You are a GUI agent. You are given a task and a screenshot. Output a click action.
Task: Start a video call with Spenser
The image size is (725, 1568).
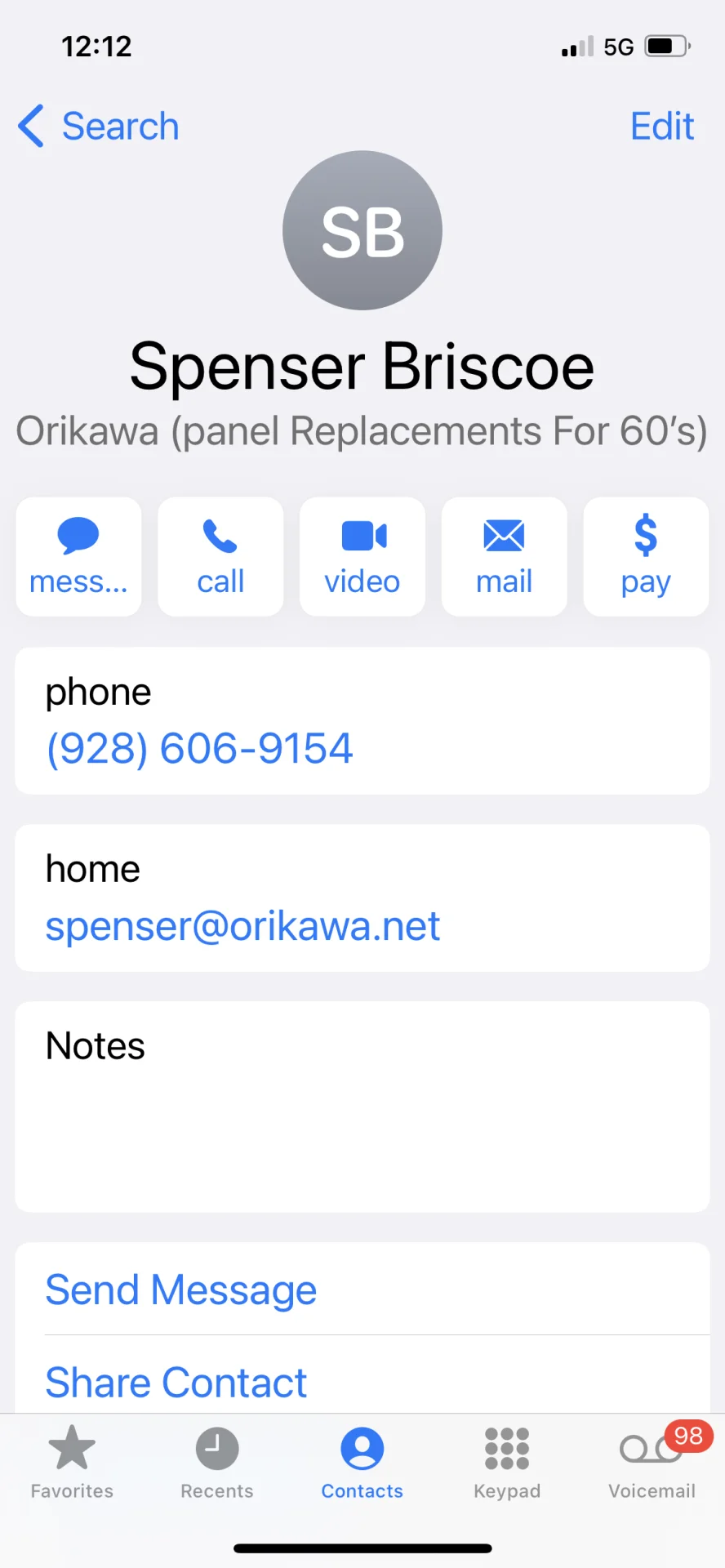362,556
